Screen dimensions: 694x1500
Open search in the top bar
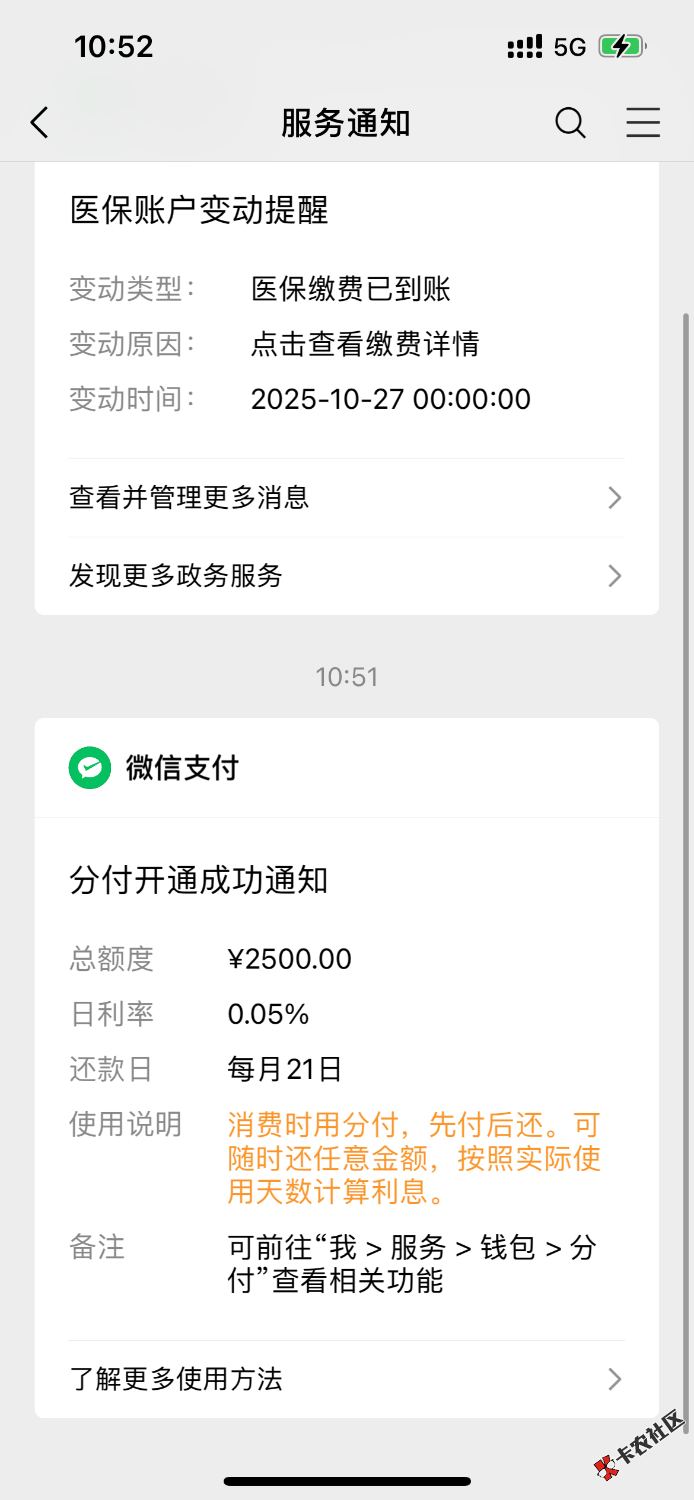coord(570,123)
